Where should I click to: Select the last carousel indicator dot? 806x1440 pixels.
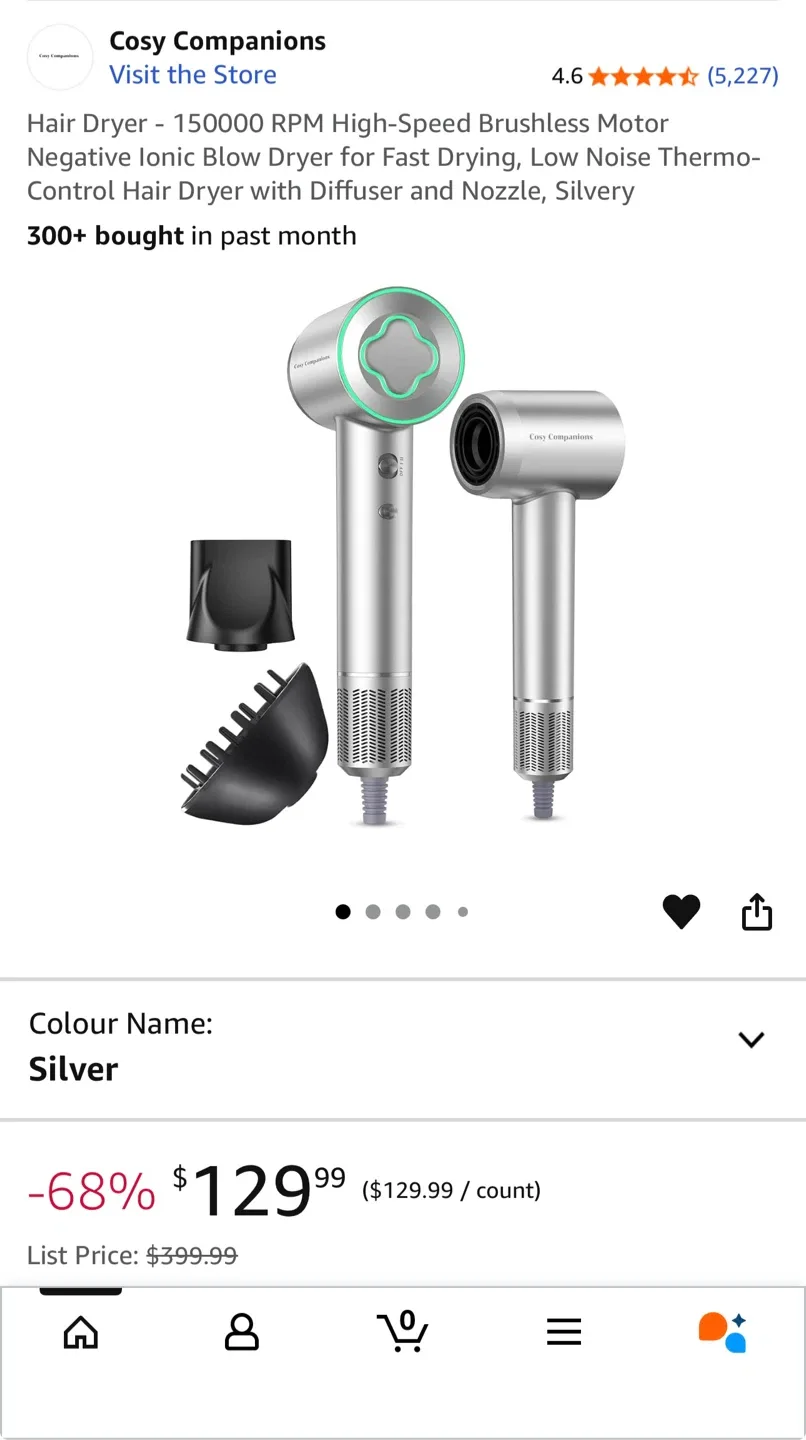pyautogui.click(x=463, y=911)
